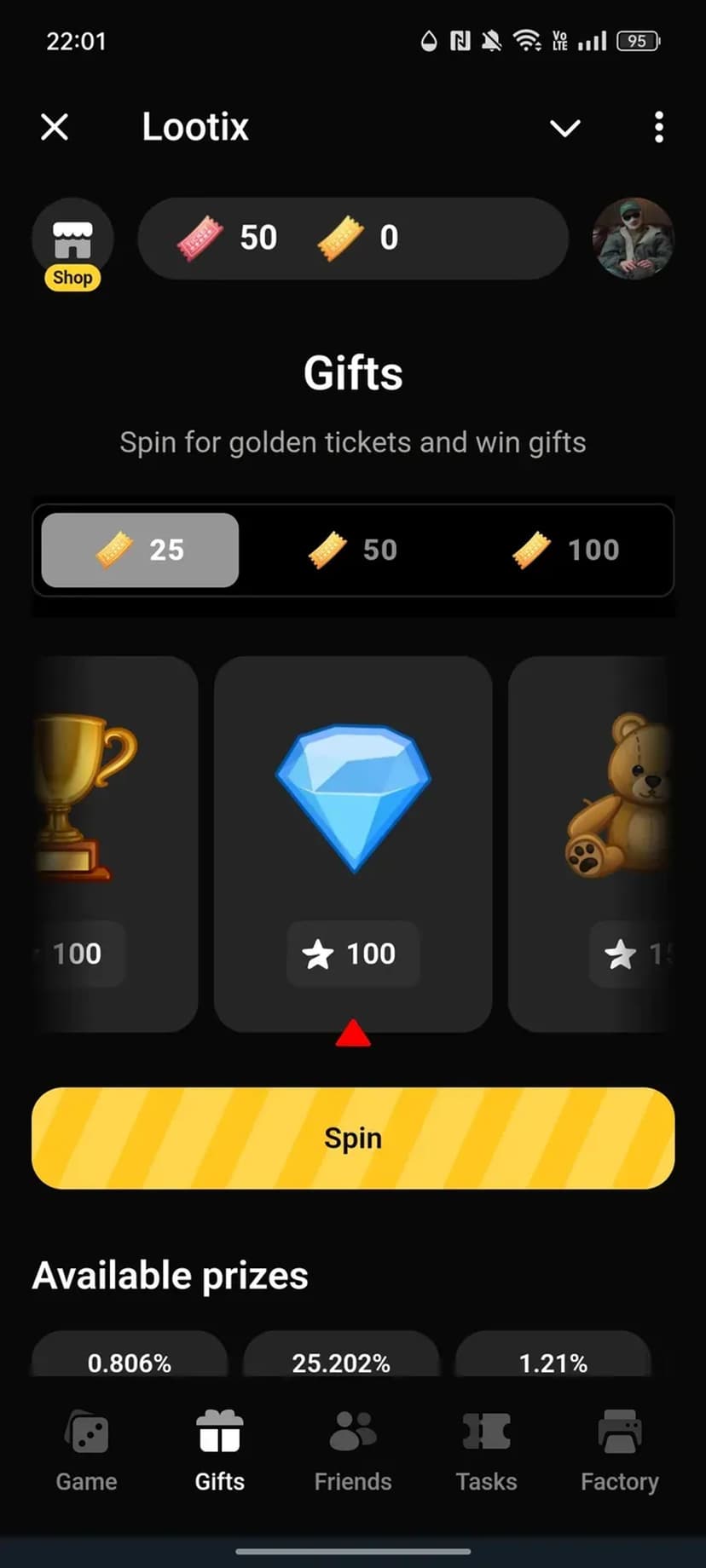Switch to the Gifts tab
This screenshot has height=1568, width=706.
coord(219,1451)
